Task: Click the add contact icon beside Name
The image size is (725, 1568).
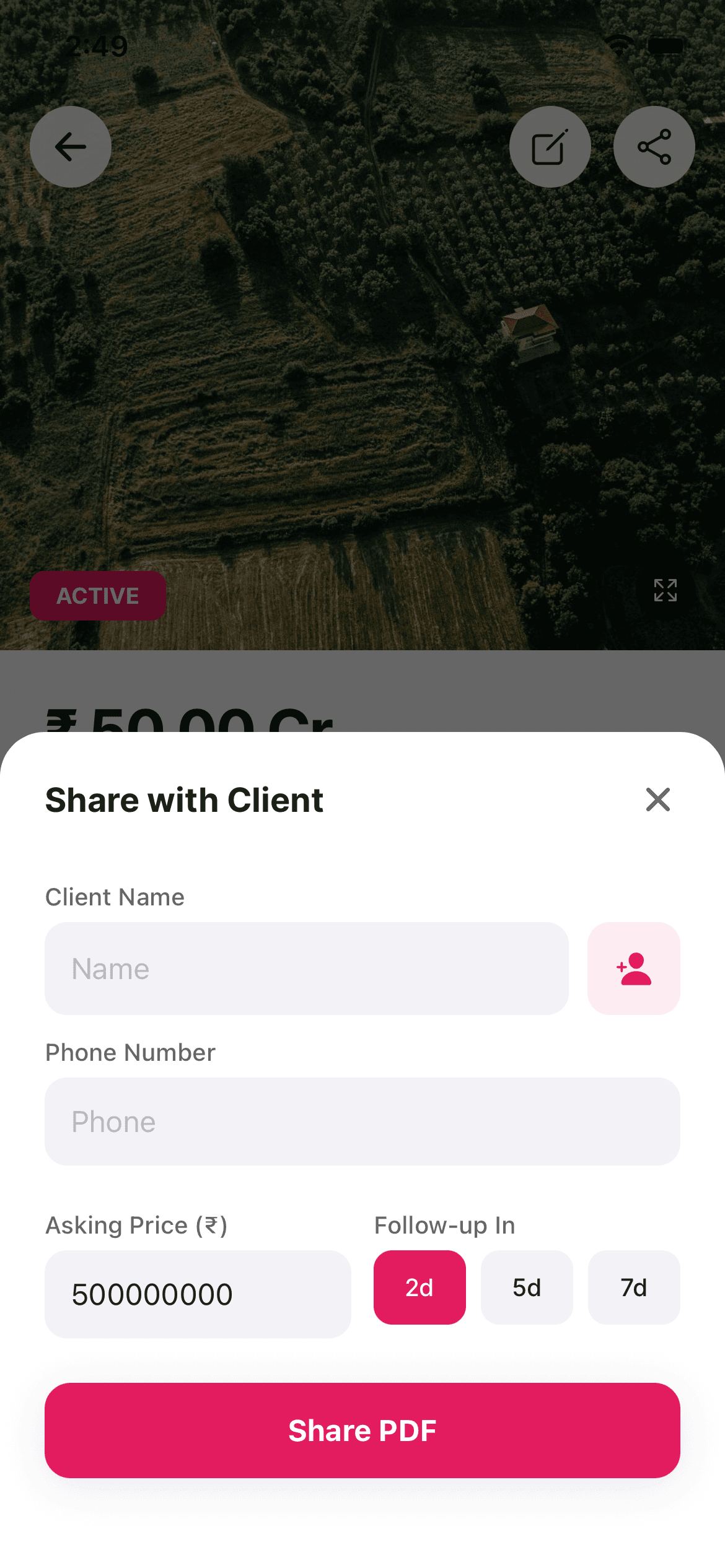Action: [x=633, y=968]
